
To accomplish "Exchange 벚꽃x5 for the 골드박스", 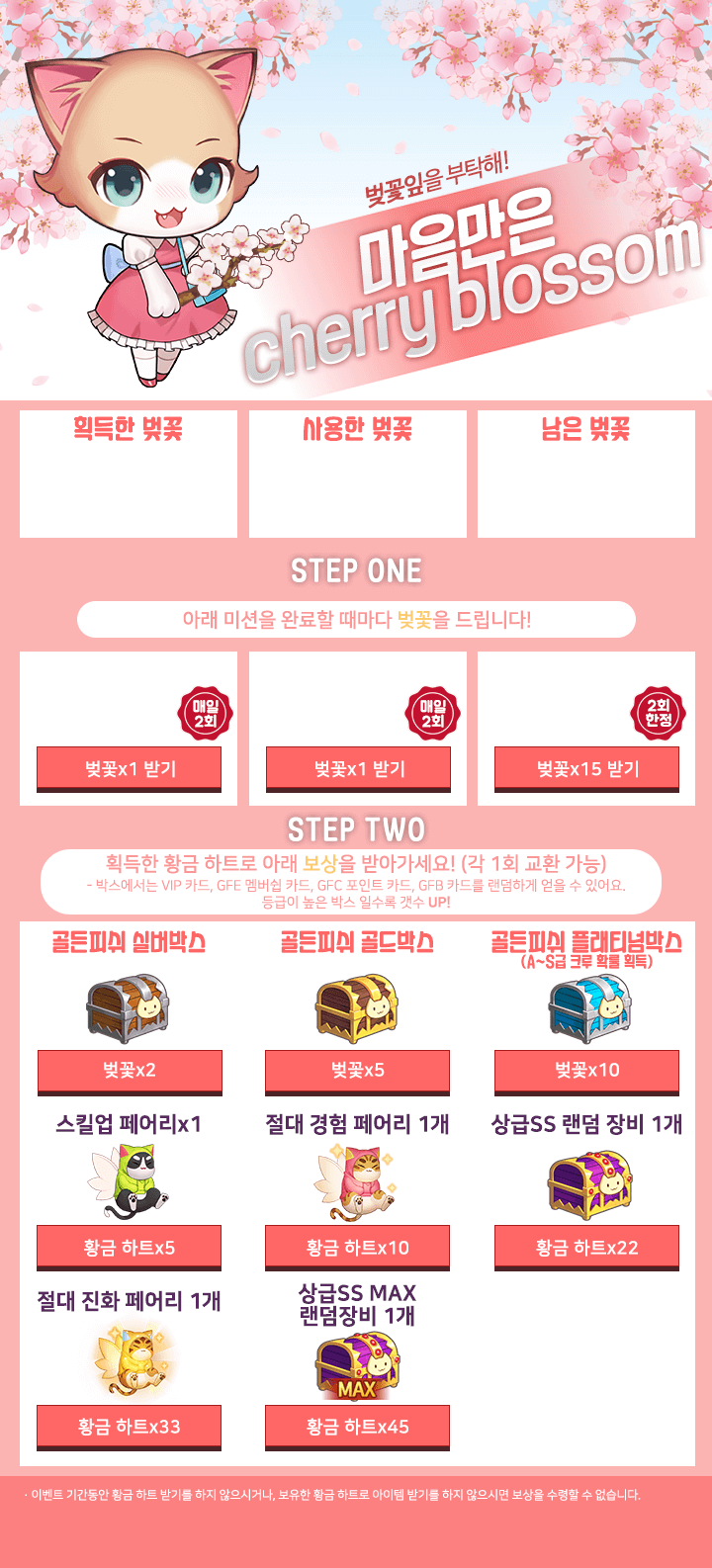I will click(x=357, y=1072).
